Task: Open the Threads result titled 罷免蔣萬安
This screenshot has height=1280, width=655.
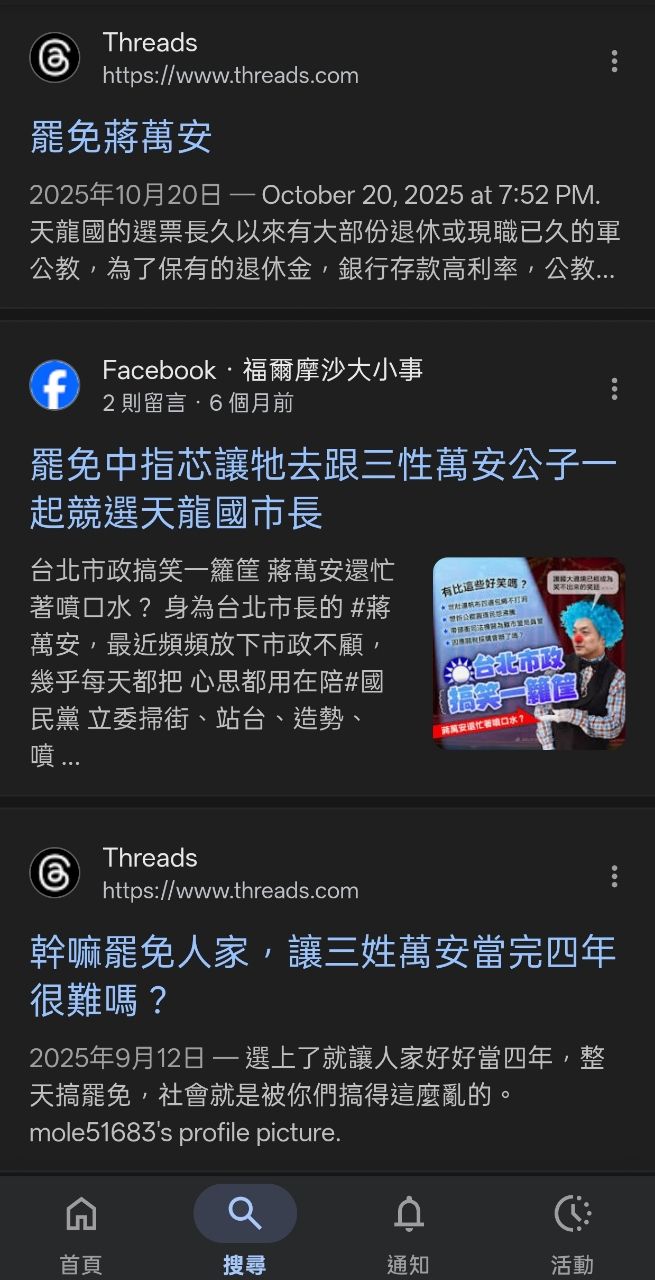Action: tap(121, 138)
